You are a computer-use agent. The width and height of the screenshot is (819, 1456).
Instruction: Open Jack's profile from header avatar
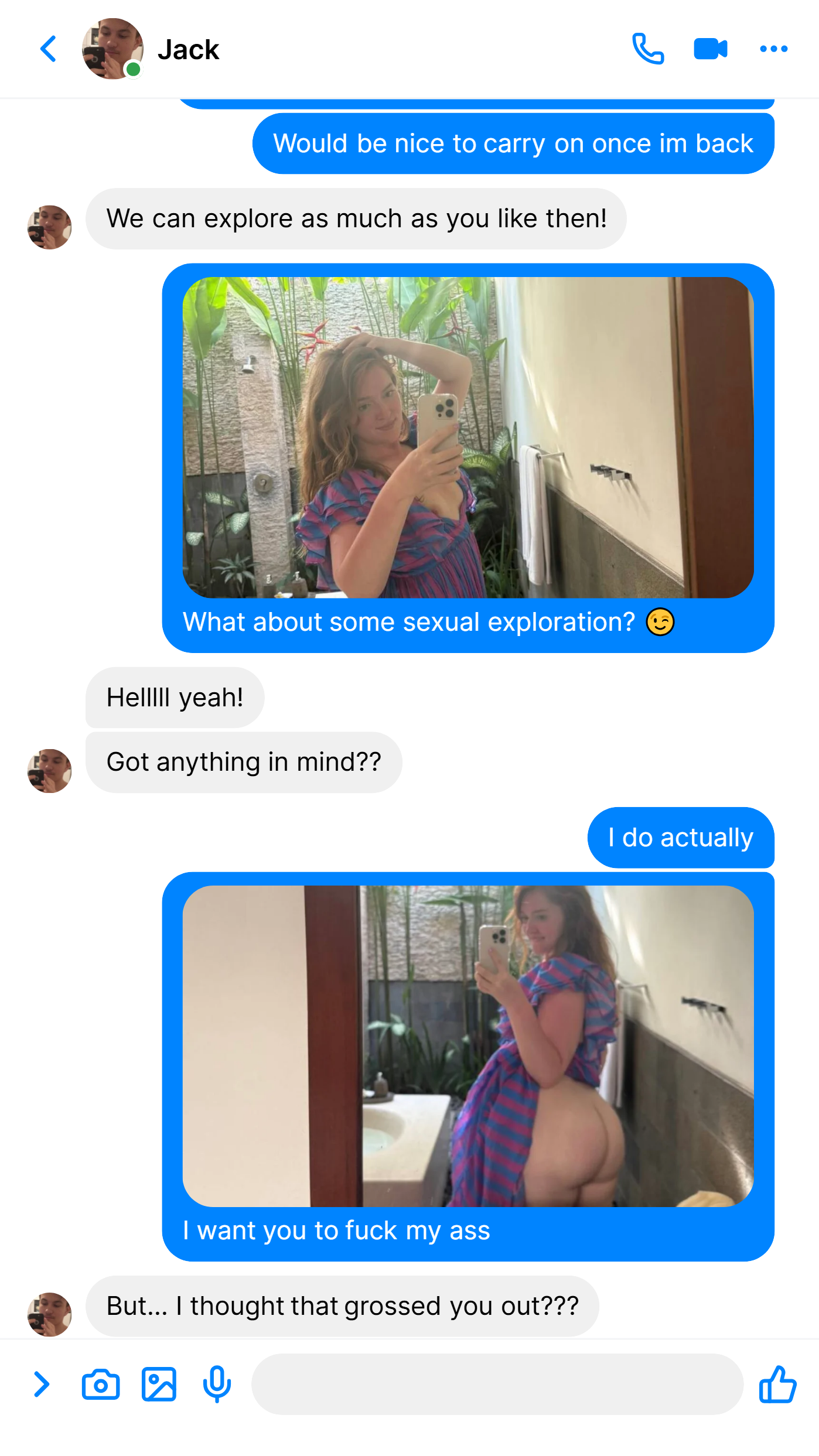[x=112, y=49]
